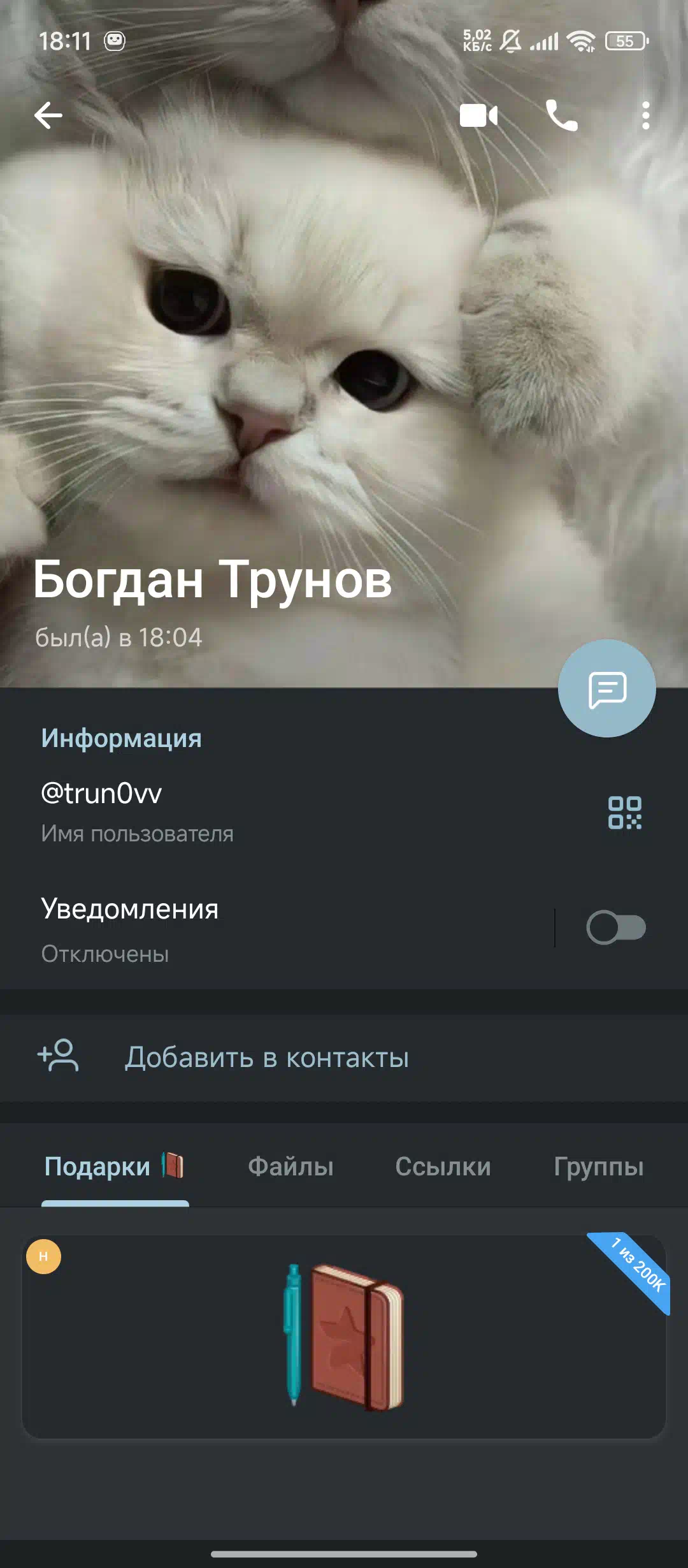
Task: Start a video call with Богдан Трунов
Action: coord(478,116)
